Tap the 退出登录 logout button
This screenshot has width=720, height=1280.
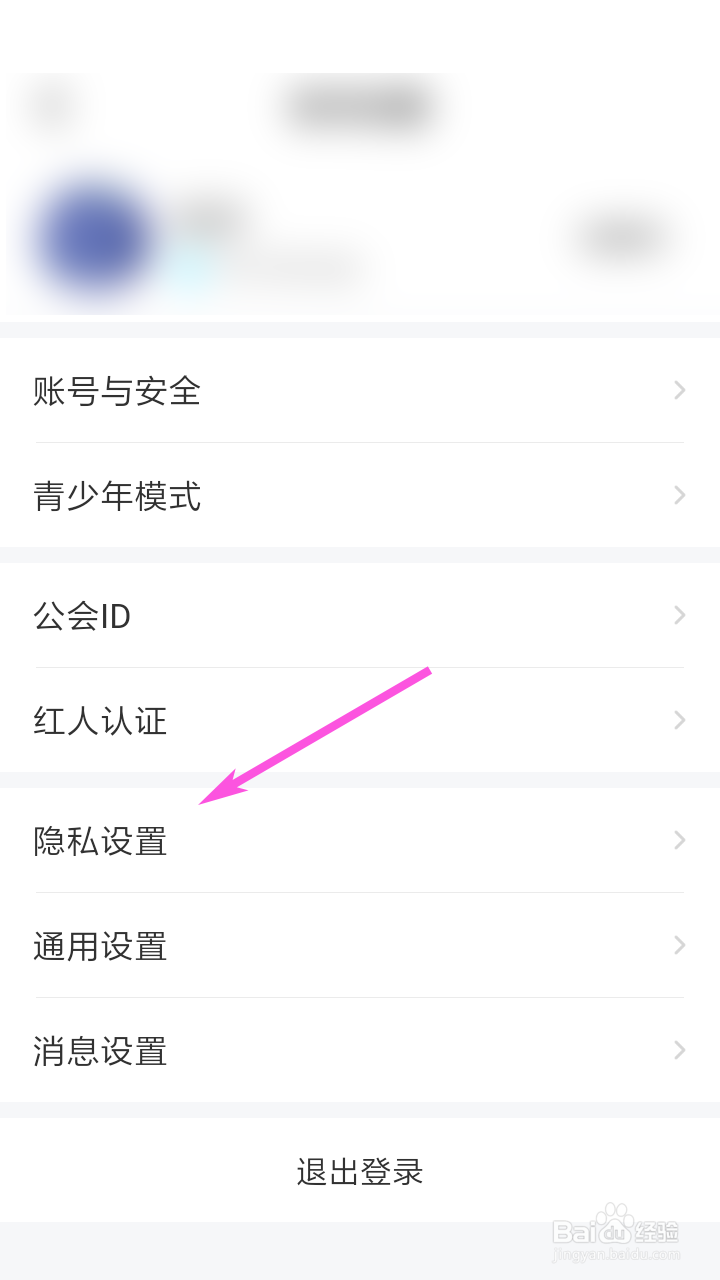pos(360,1171)
